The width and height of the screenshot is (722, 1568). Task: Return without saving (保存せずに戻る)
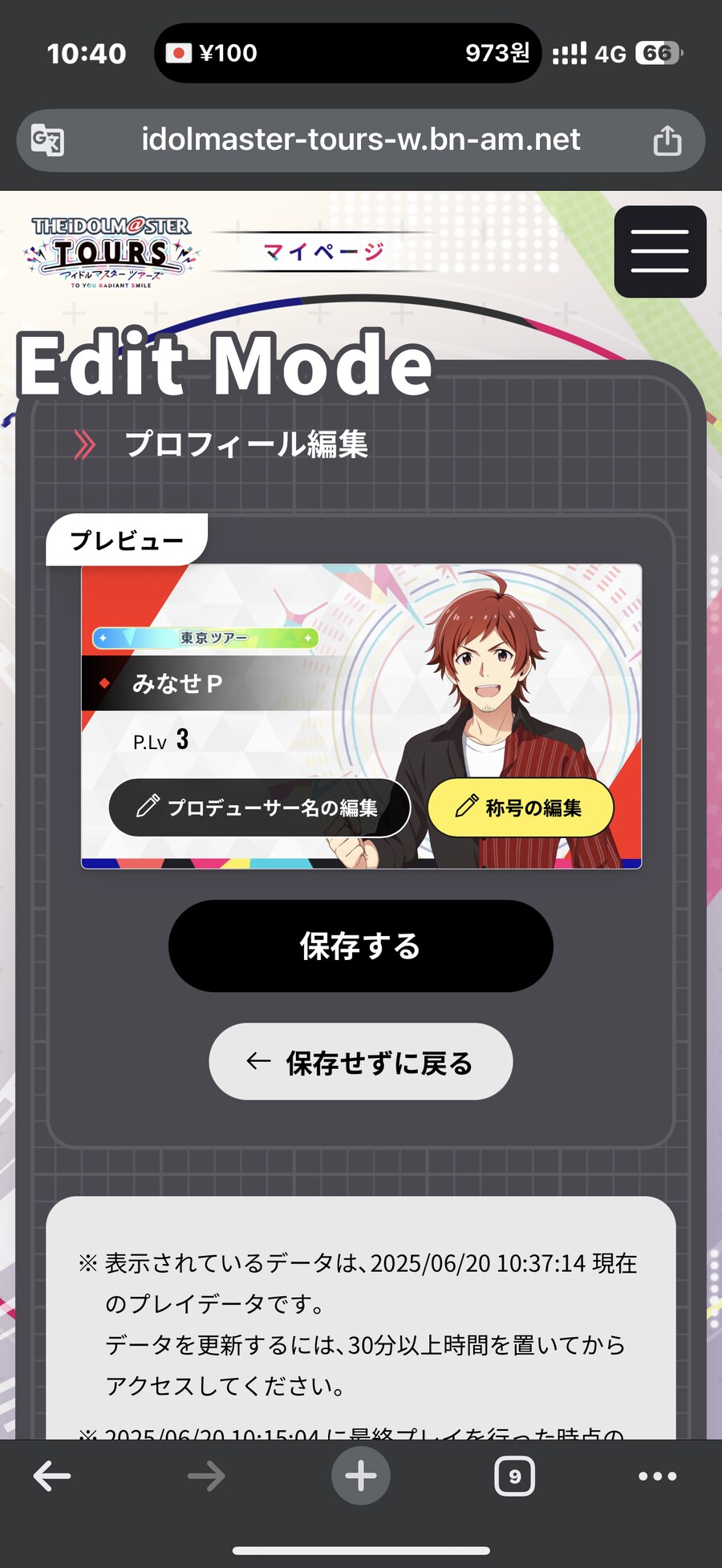coord(360,1062)
